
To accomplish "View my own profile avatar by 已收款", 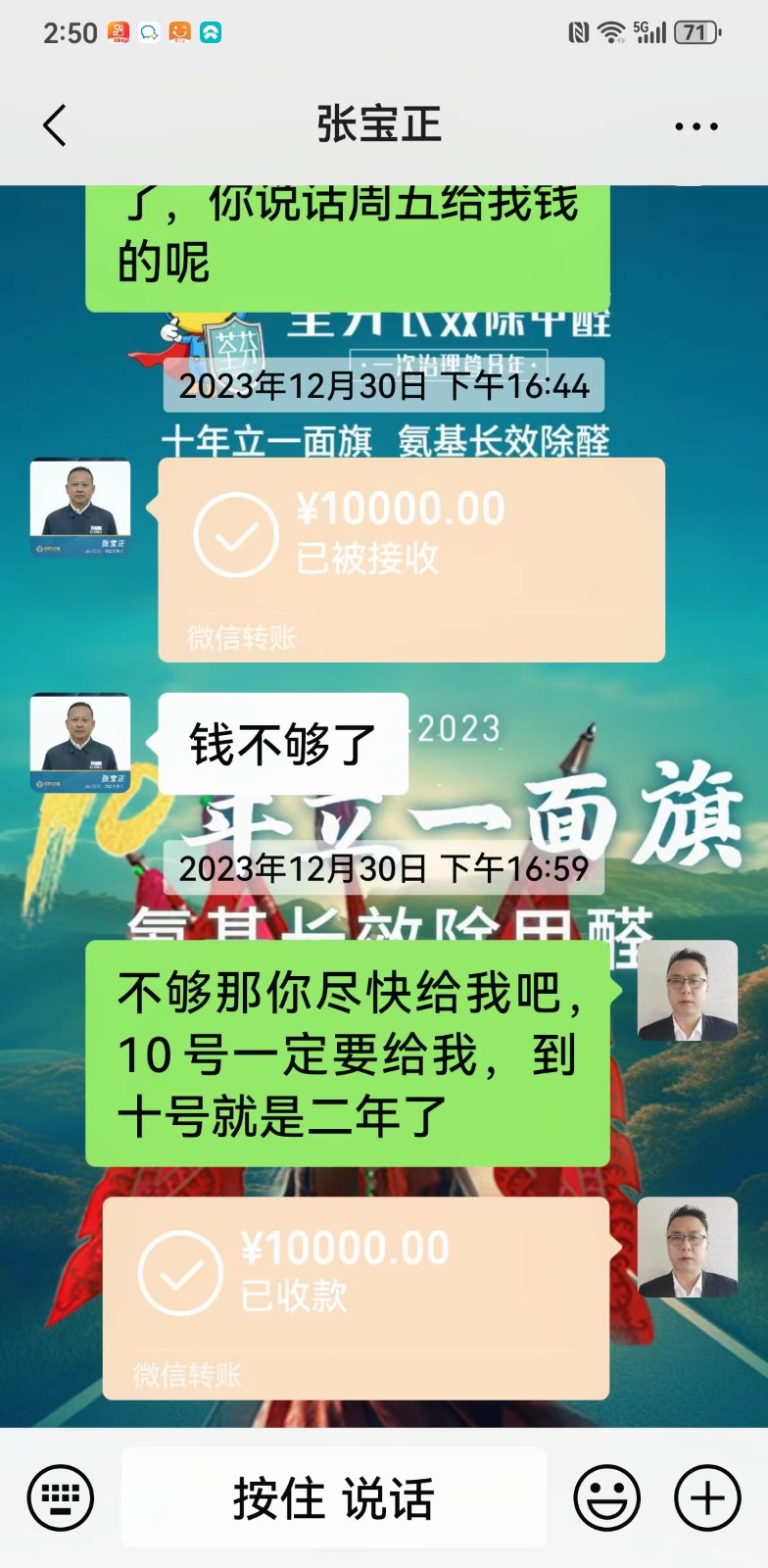I will 688,1248.
